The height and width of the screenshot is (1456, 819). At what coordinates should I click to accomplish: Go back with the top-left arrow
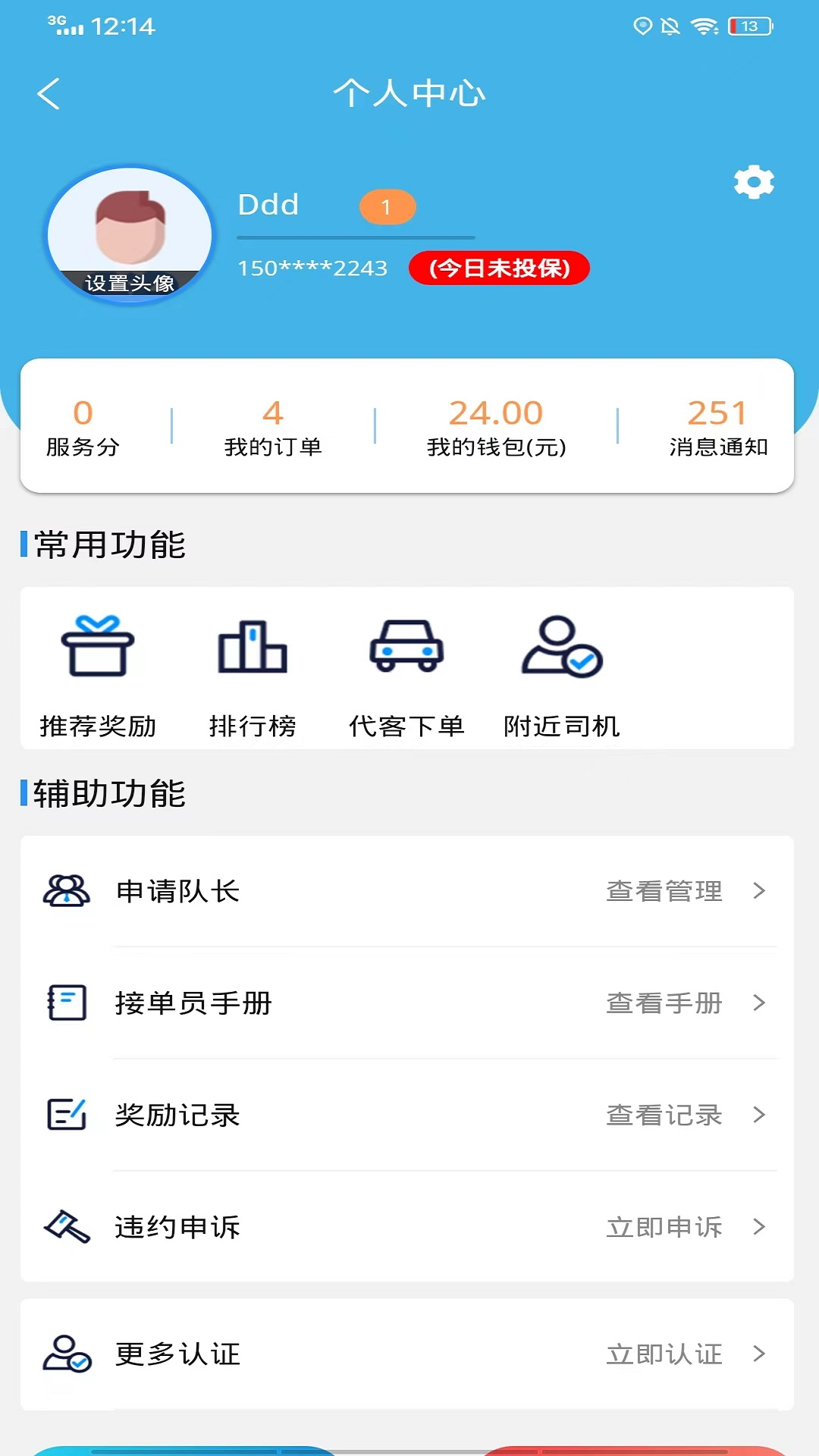tap(49, 93)
